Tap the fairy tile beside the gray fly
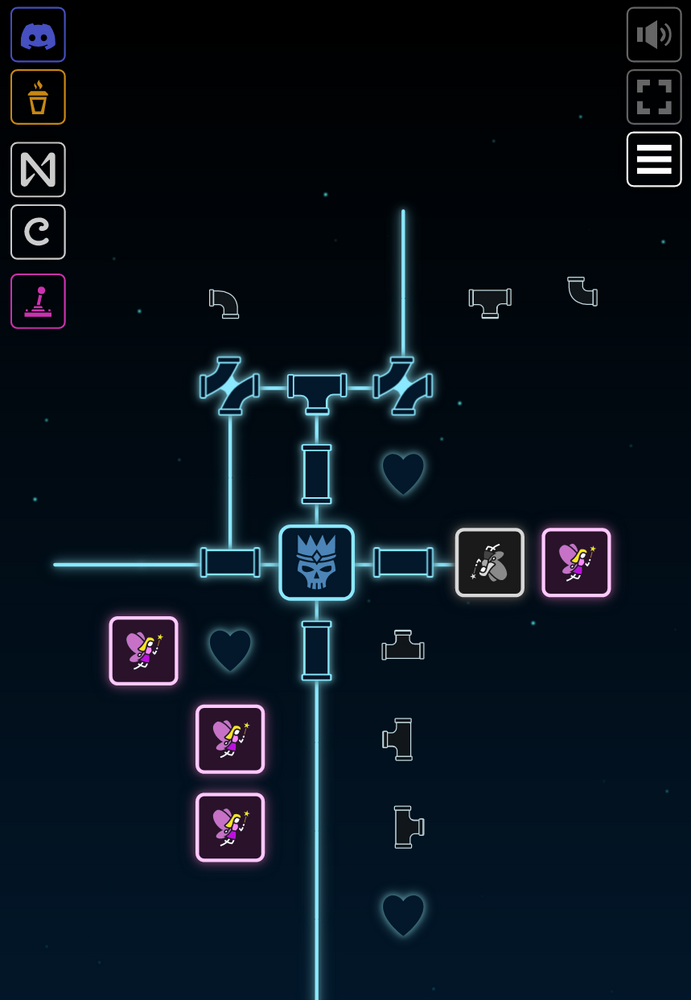The image size is (691, 1000). coord(576,563)
